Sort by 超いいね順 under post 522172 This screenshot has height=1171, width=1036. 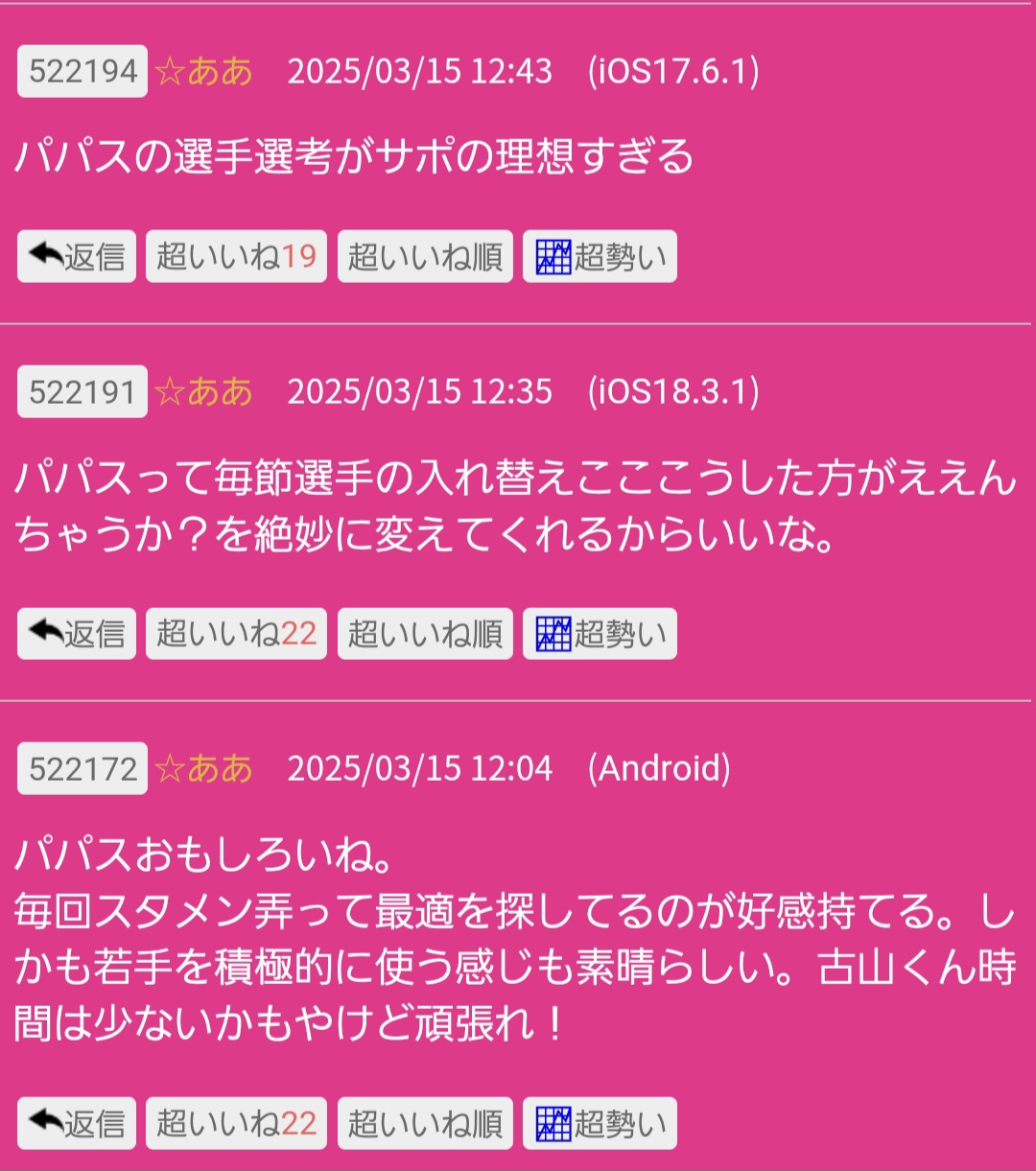[425, 1123]
